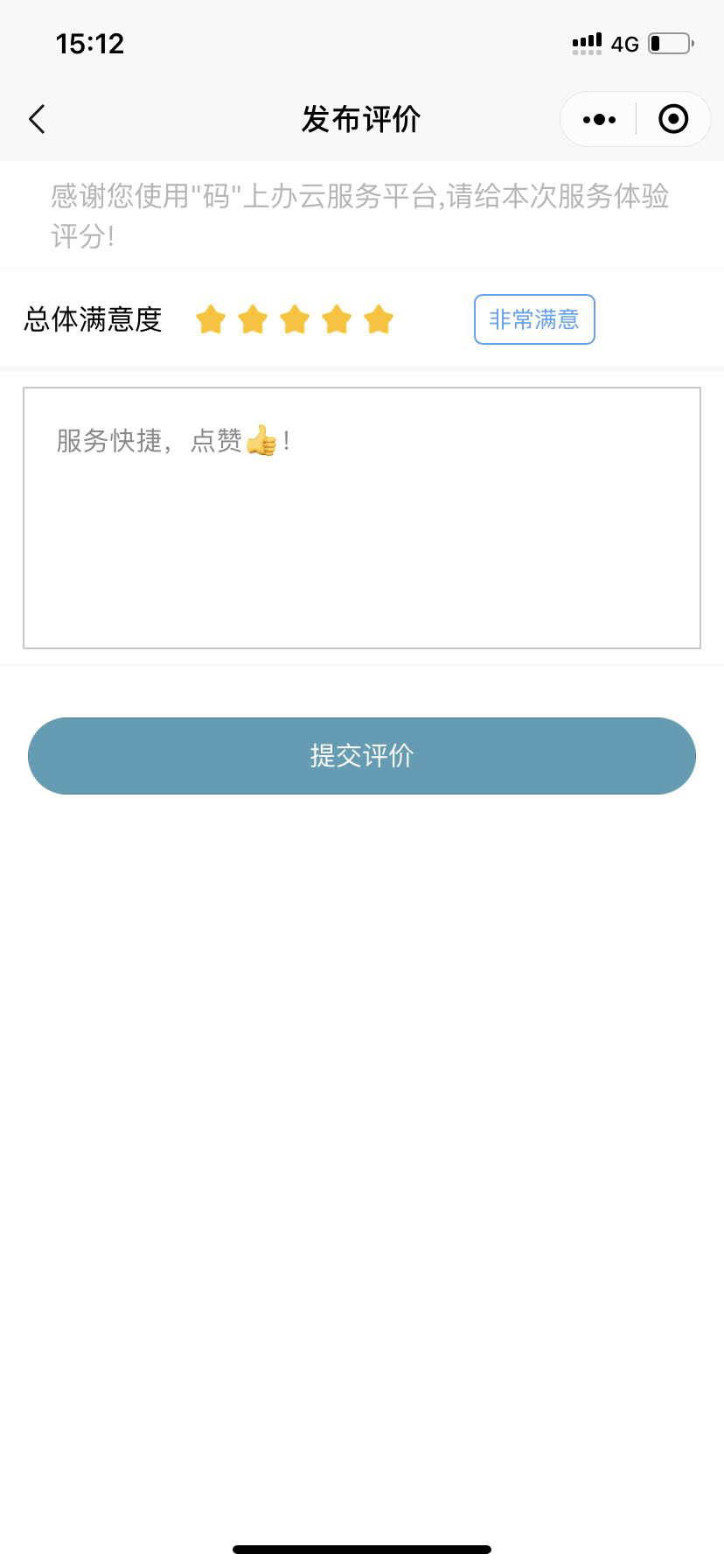Screen dimensions: 724x1568
Task: Give the fifth star rating
Action: [379, 319]
